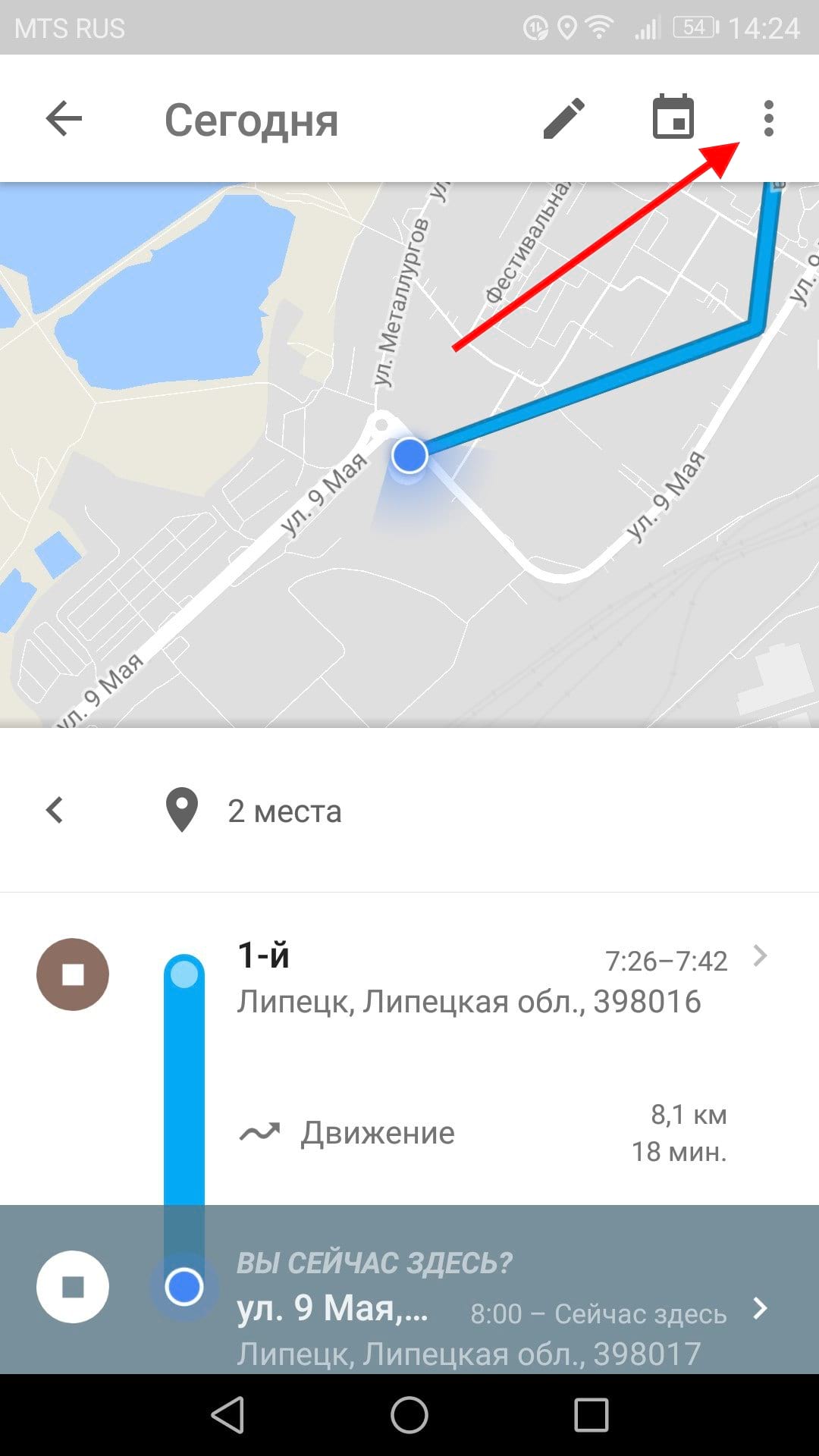This screenshot has height=1456, width=819.
Task: Tap the blue location dot on map
Action: pyautogui.click(x=409, y=456)
